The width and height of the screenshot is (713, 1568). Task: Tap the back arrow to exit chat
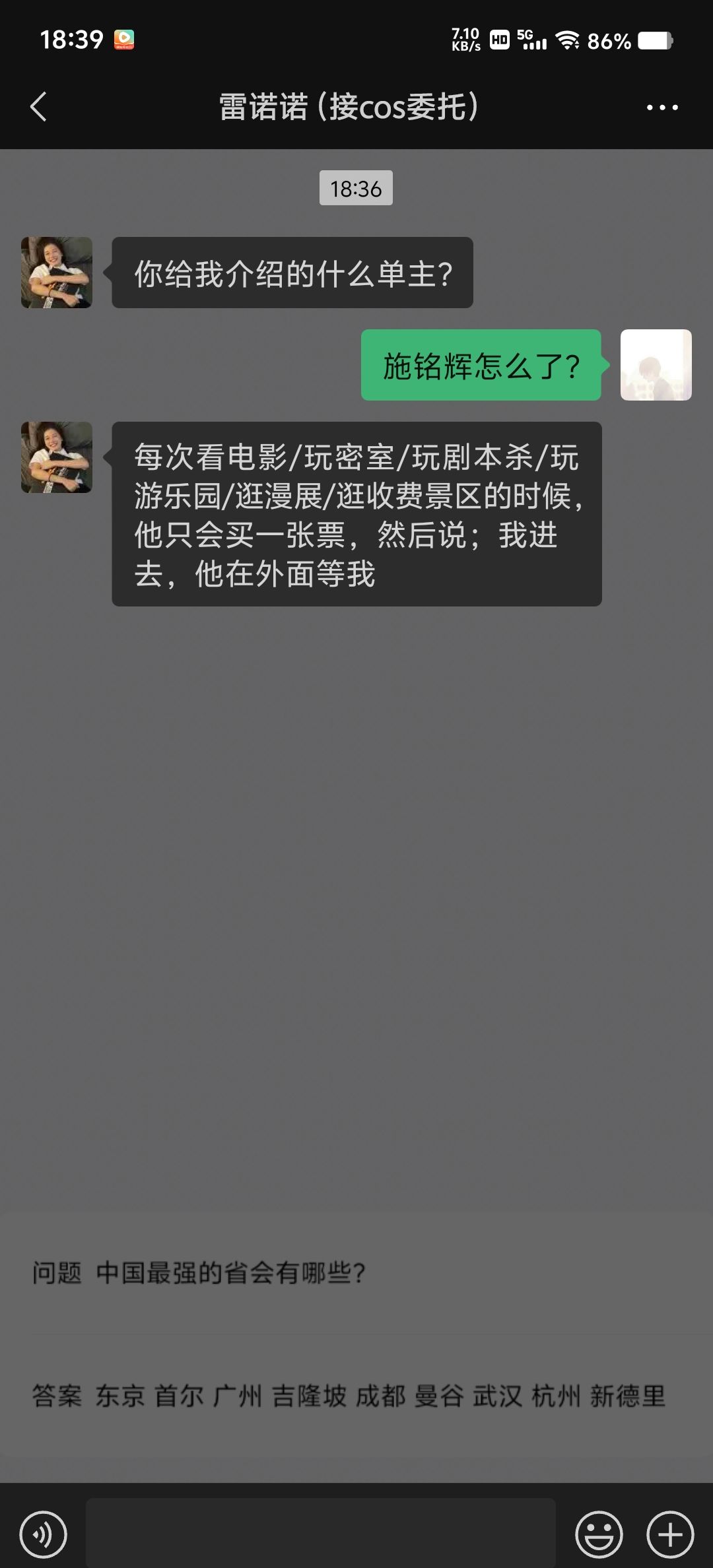click(38, 107)
